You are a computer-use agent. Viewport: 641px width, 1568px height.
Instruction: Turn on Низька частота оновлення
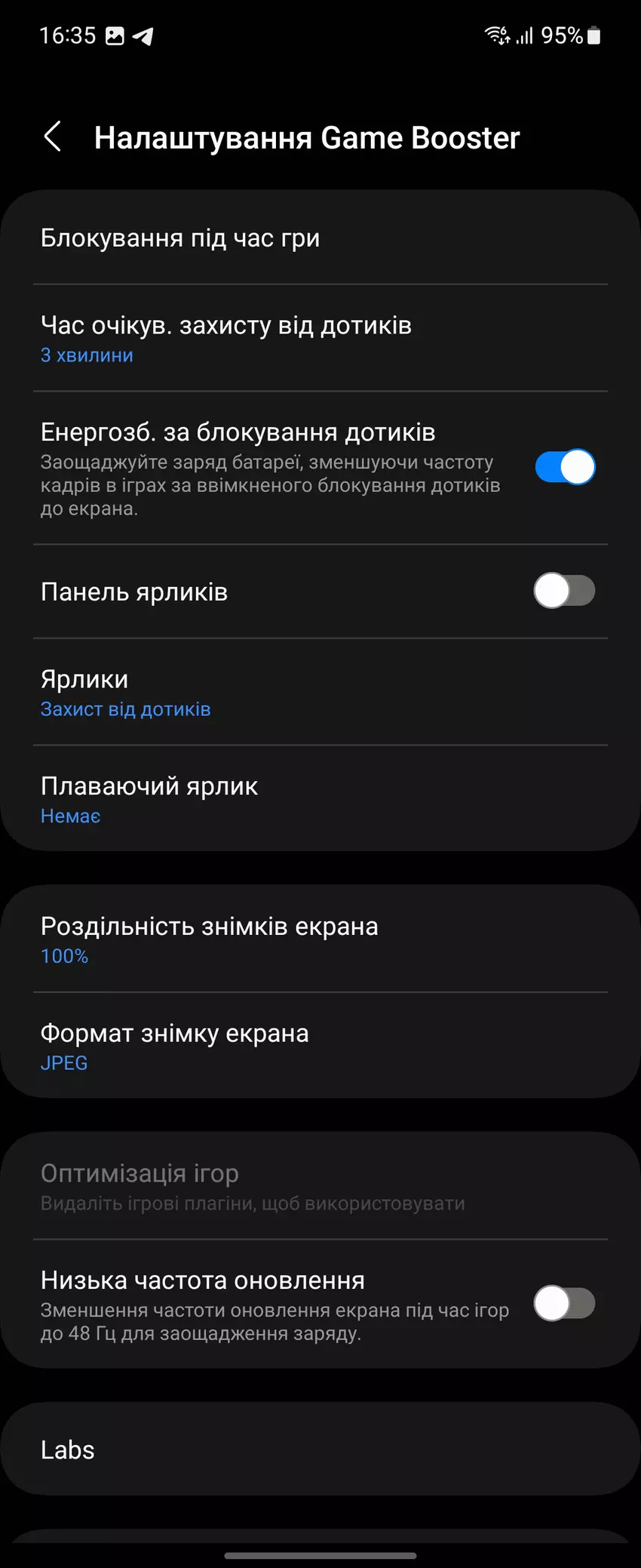tap(564, 1303)
